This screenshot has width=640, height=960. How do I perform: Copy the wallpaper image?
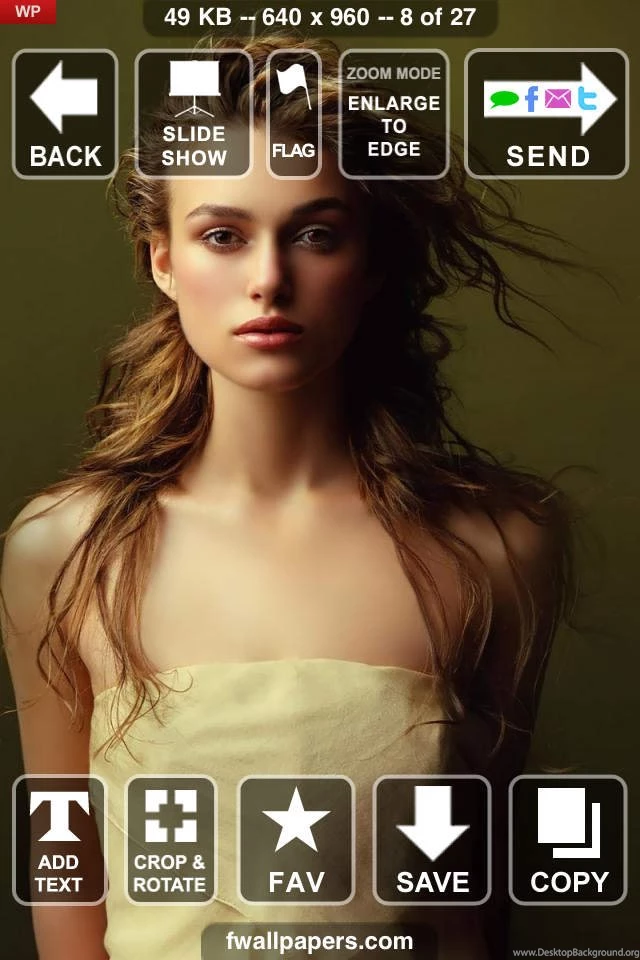[x=568, y=840]
